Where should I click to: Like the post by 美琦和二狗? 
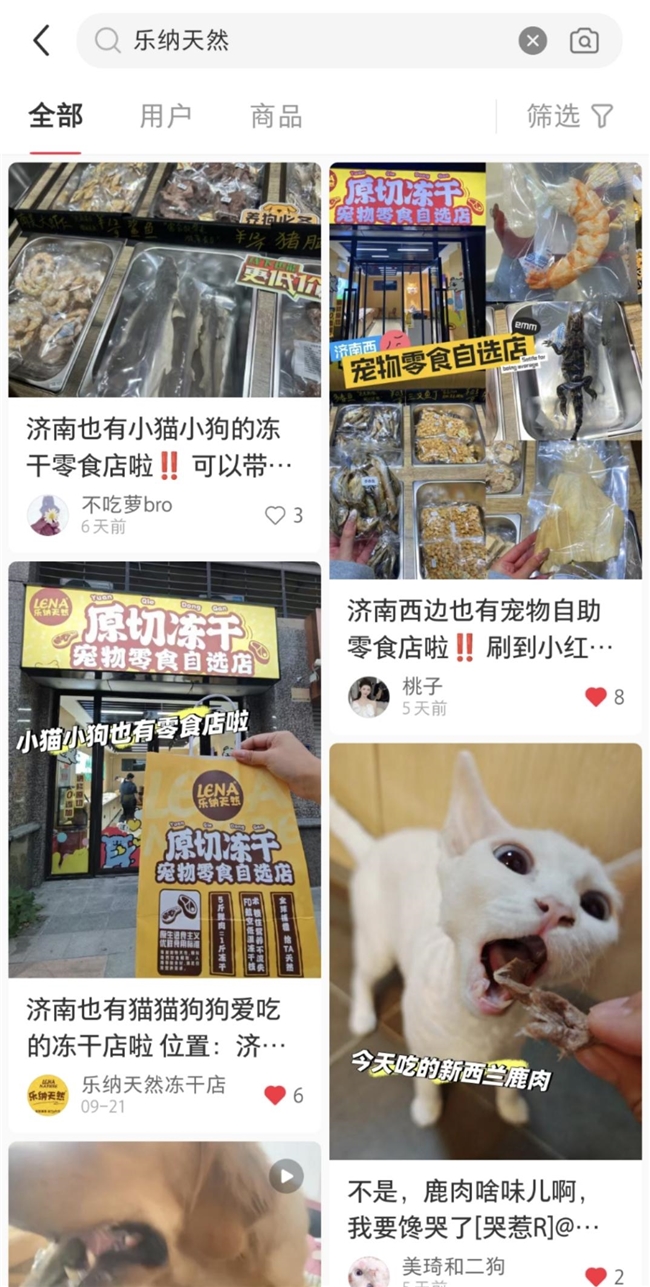click(x=597, y=1275)
